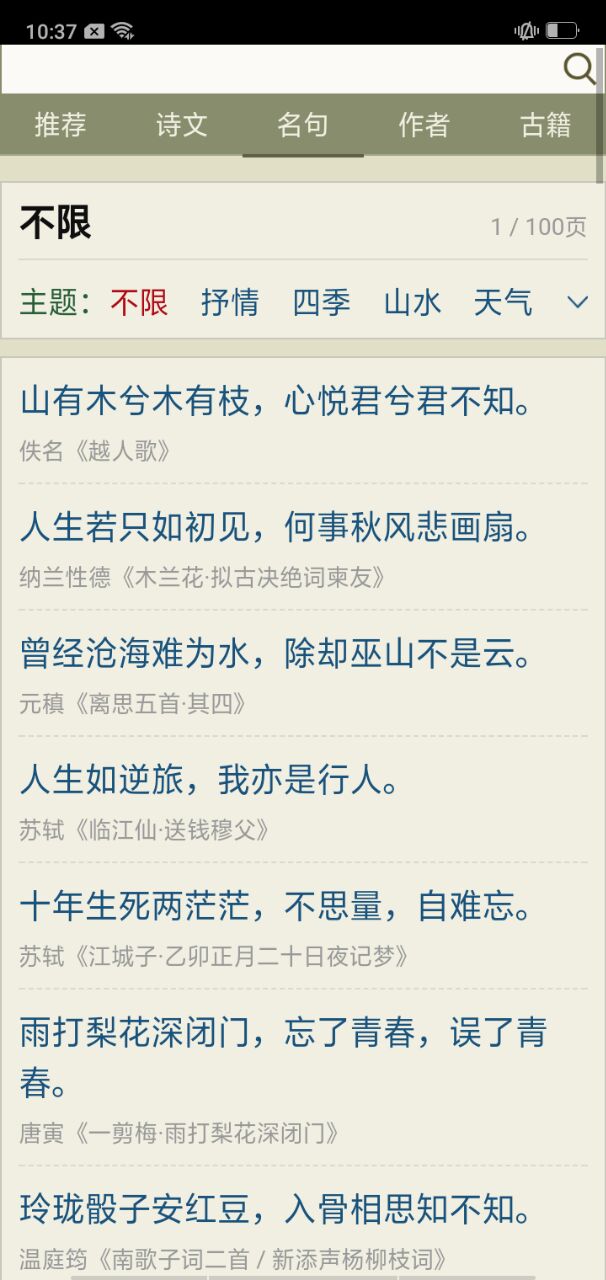
Task: Switch to the 诗文 tab
Action: click(x=182, y=125)
